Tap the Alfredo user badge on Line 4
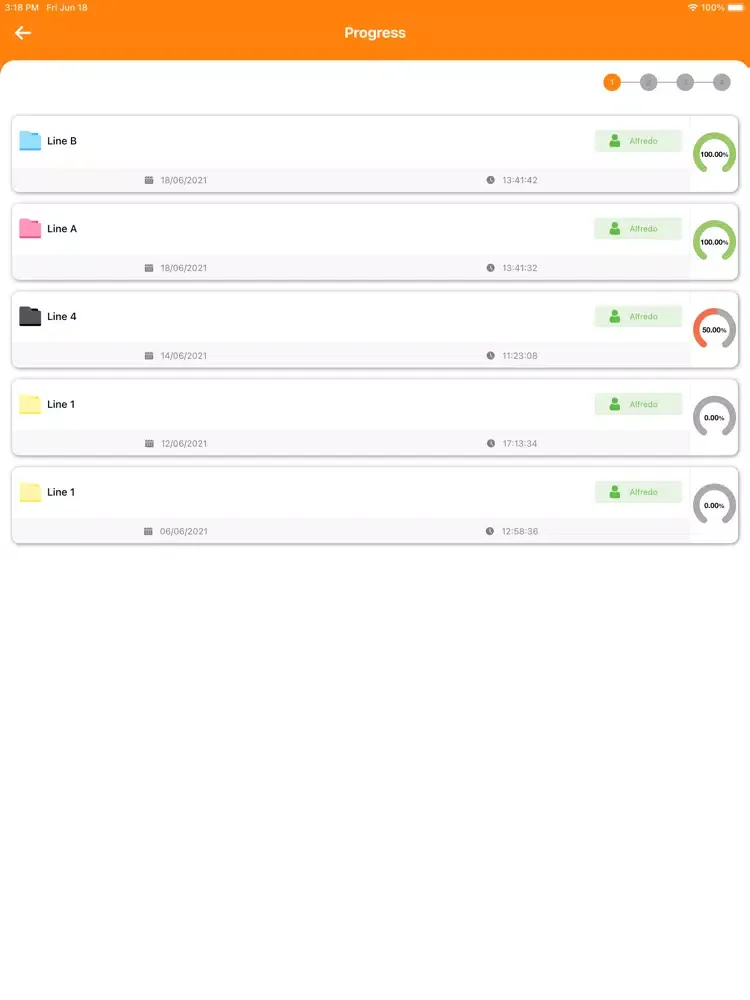The height and width of the screenshot is (1000, 750). coord(638,317)
